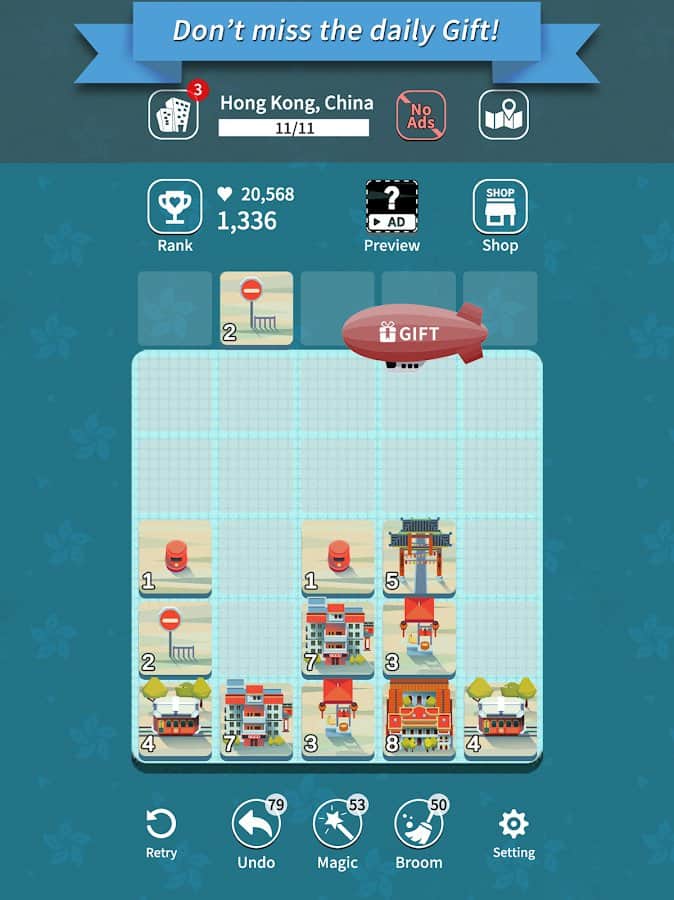Tap the No Ads button
674x900 pixels.
(x=421, y=115)
